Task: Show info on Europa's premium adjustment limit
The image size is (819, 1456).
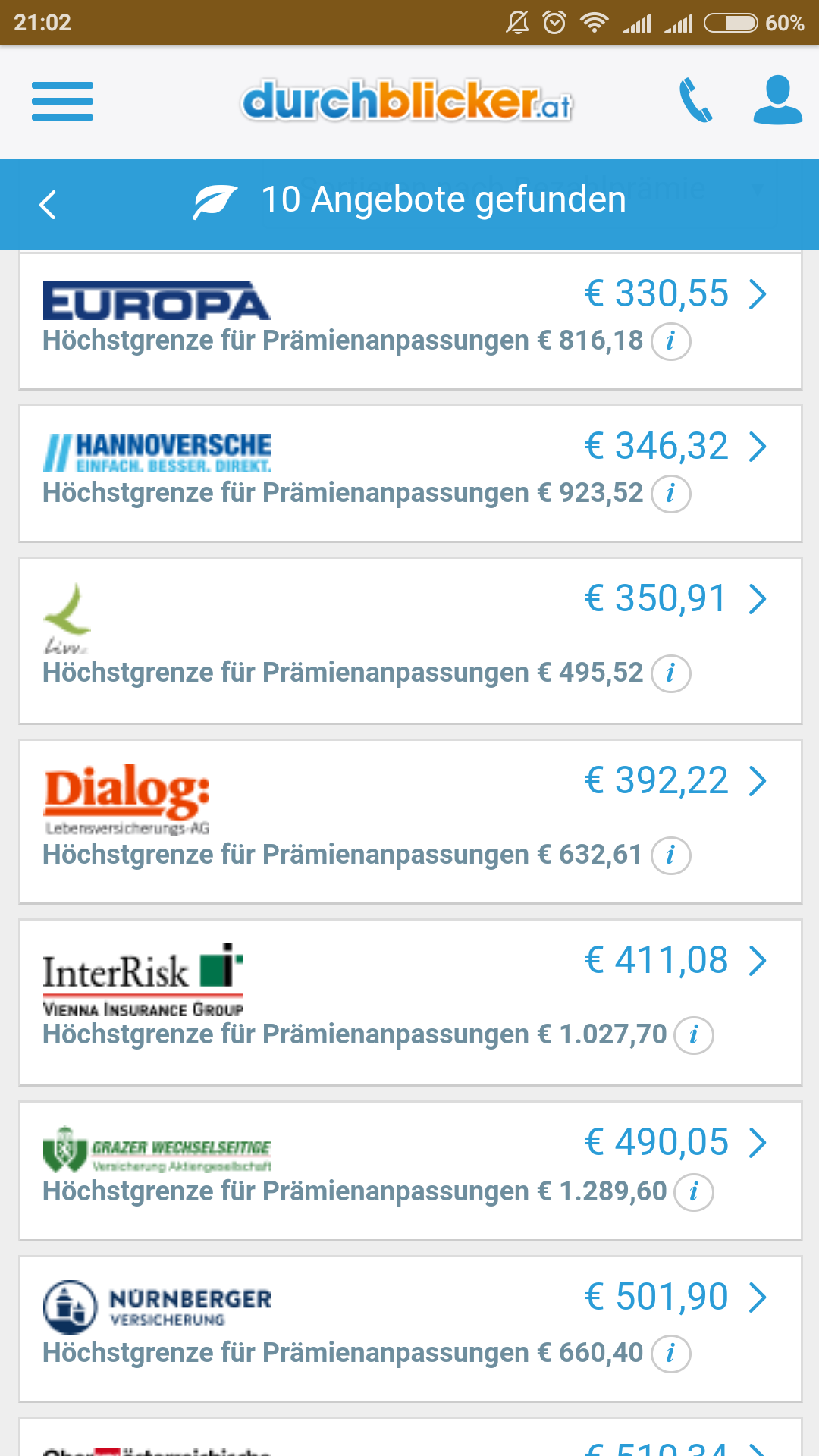Action: point(670,341)
